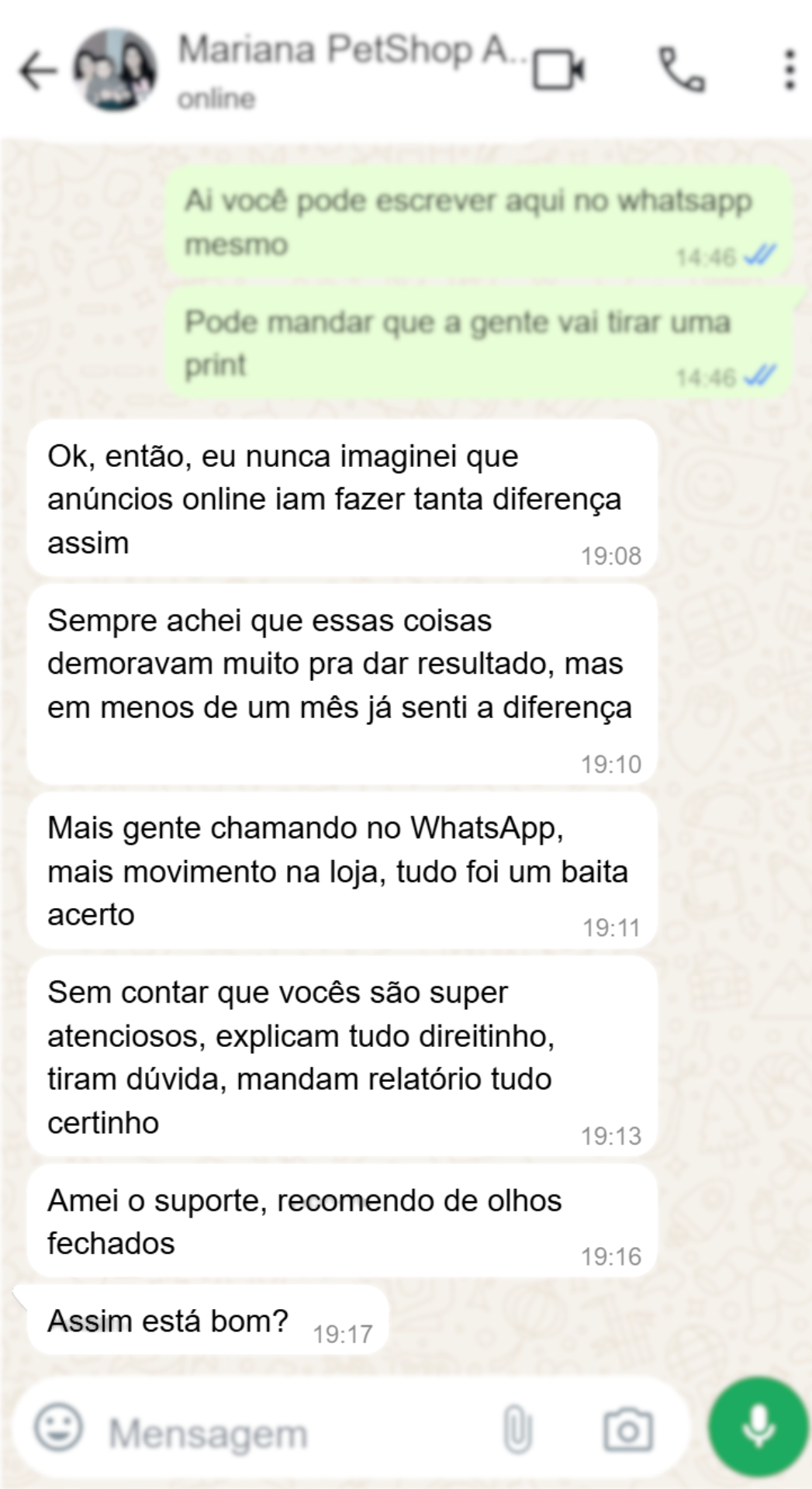Record a voice message with the microphone

point(758,1427)
